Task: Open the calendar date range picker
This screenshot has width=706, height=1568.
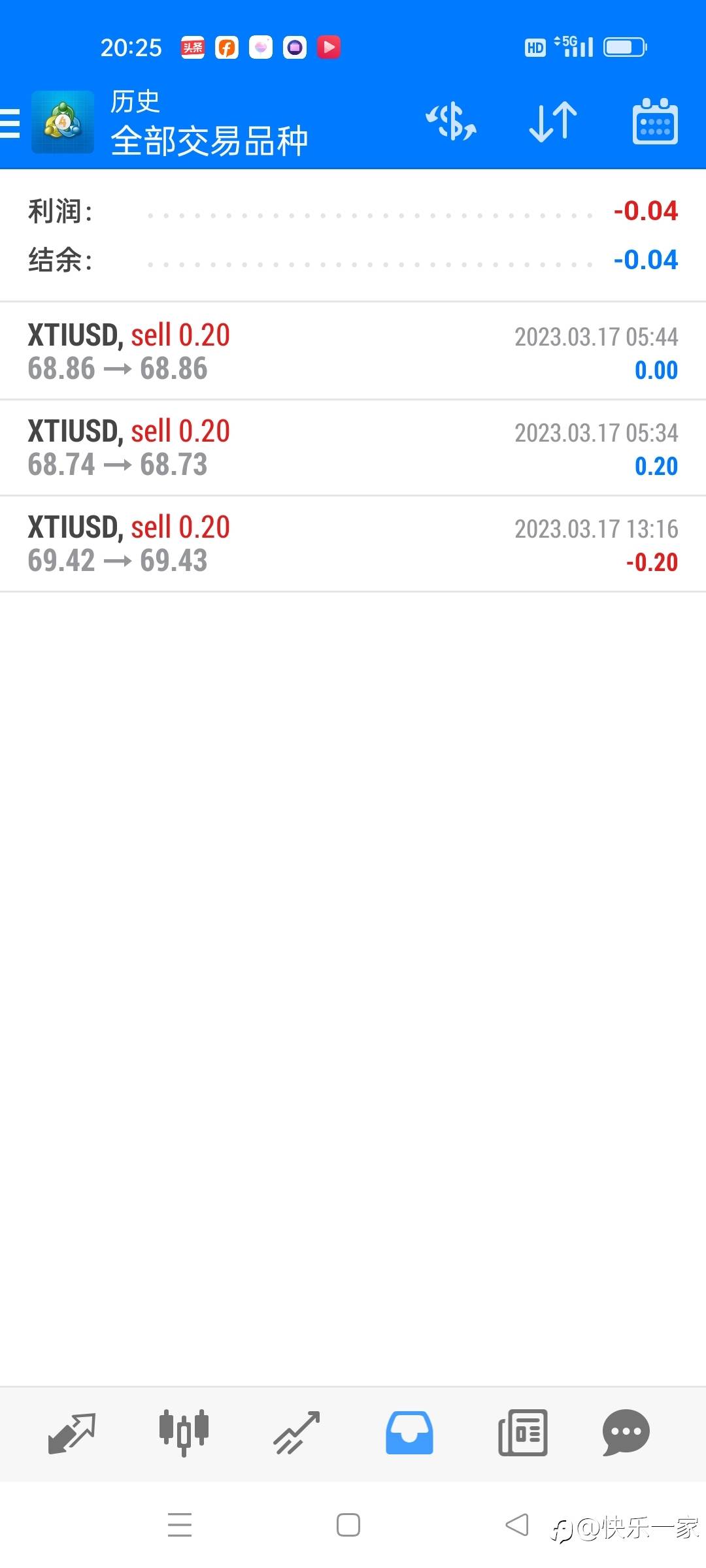Action: pos(655,122)
